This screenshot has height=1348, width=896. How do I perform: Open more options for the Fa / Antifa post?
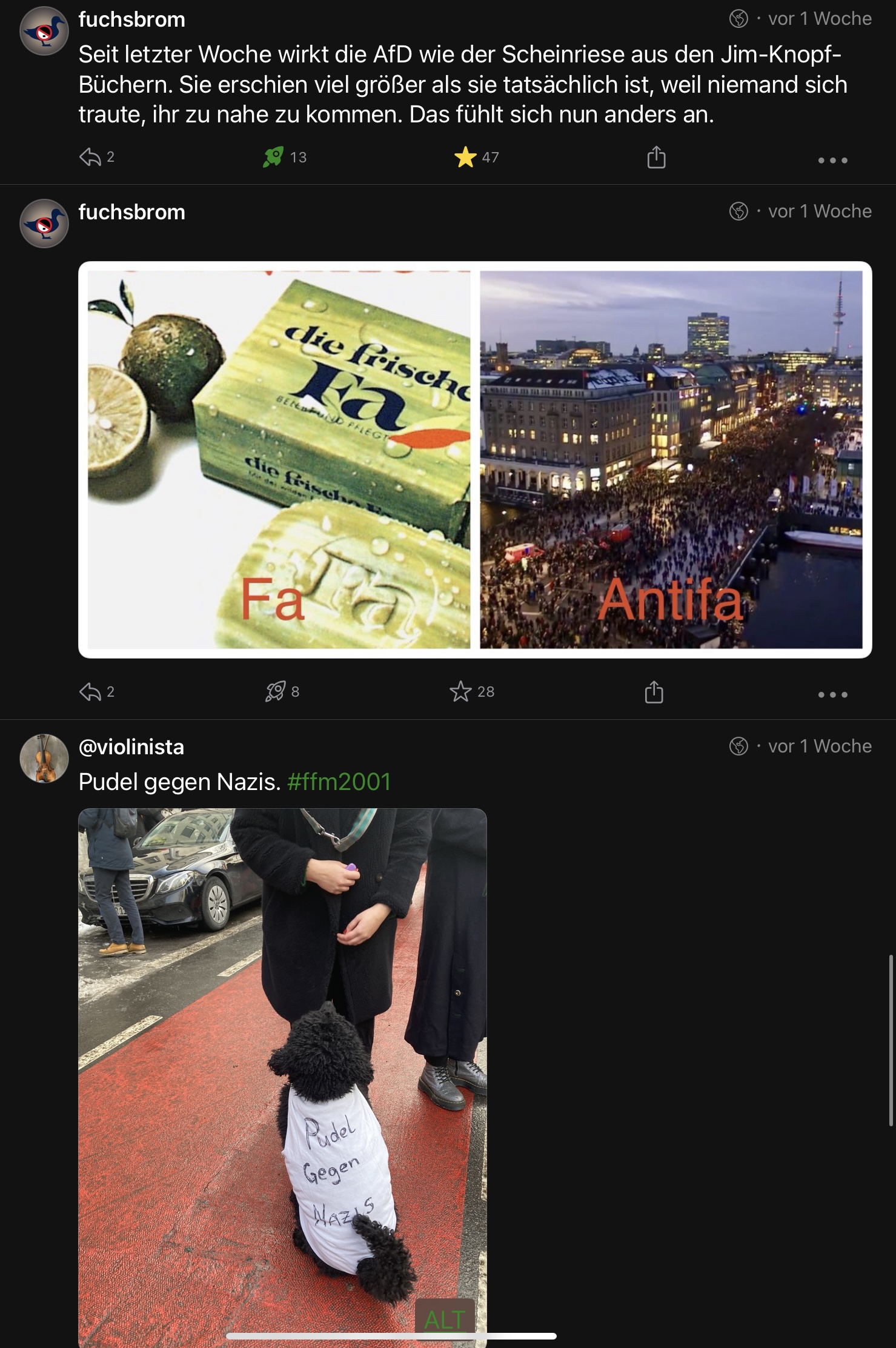tap(832, 694)
